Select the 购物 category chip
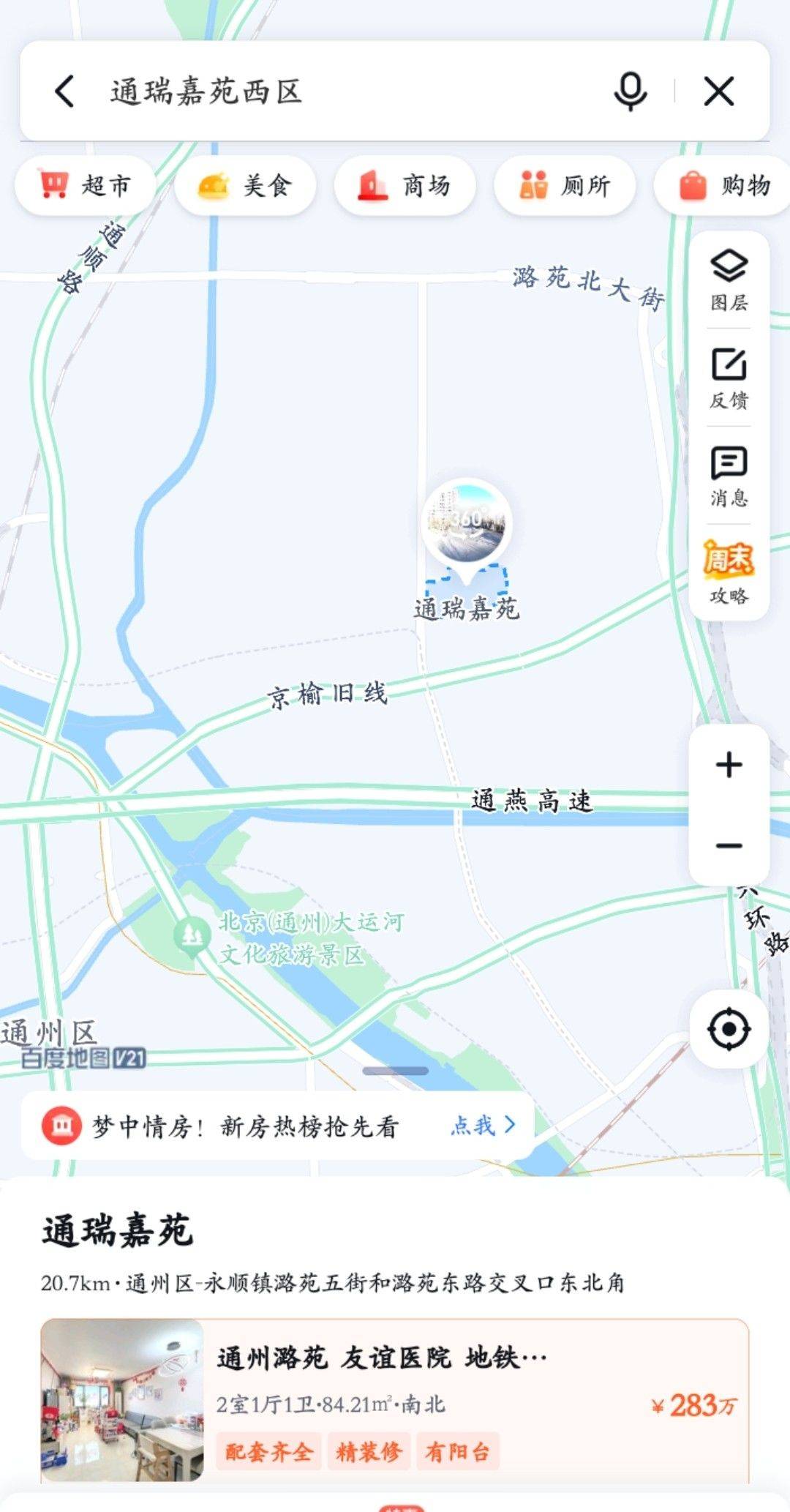The height and width of the screenshot is (1512, 790). pyautogui.click(x=723, y=185)
